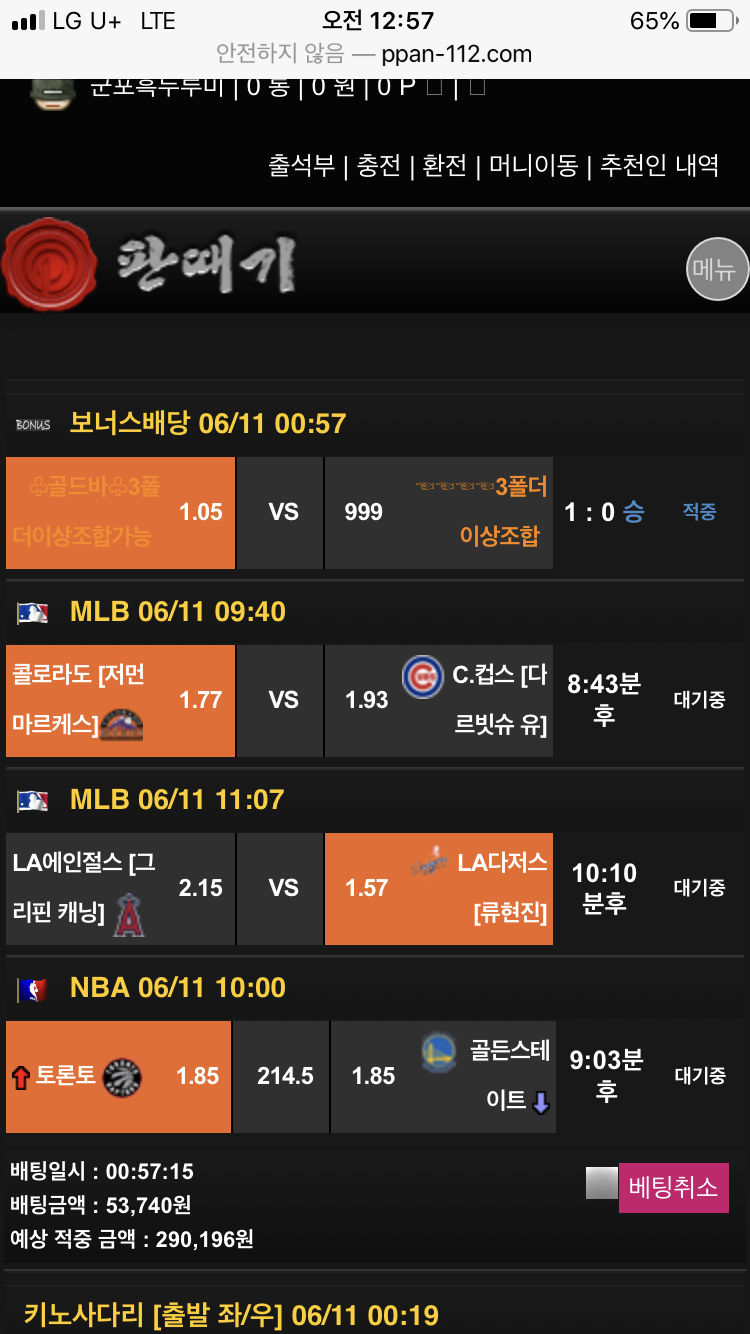Tap the 베팅취소 button

(673, 1188)
